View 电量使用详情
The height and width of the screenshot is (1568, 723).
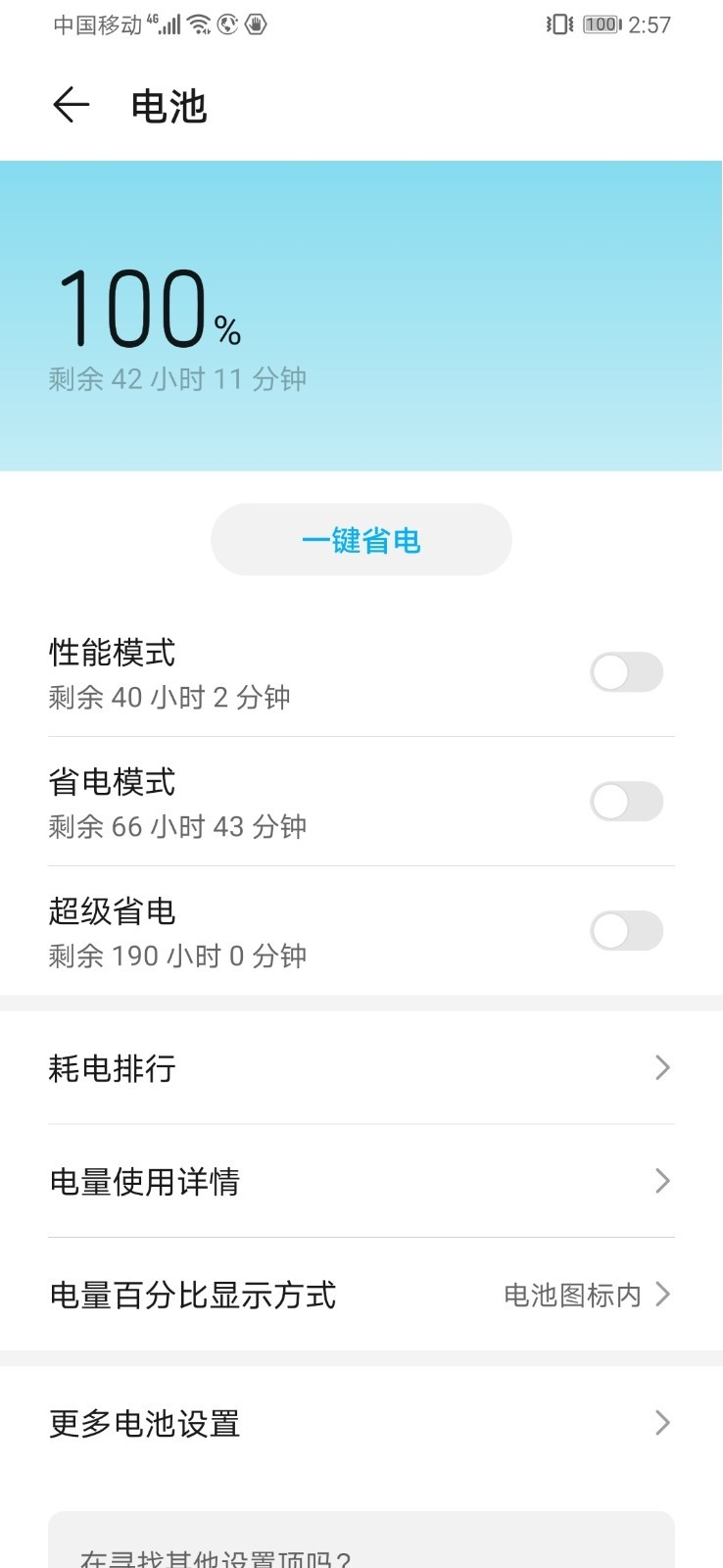click(361, 1182)
